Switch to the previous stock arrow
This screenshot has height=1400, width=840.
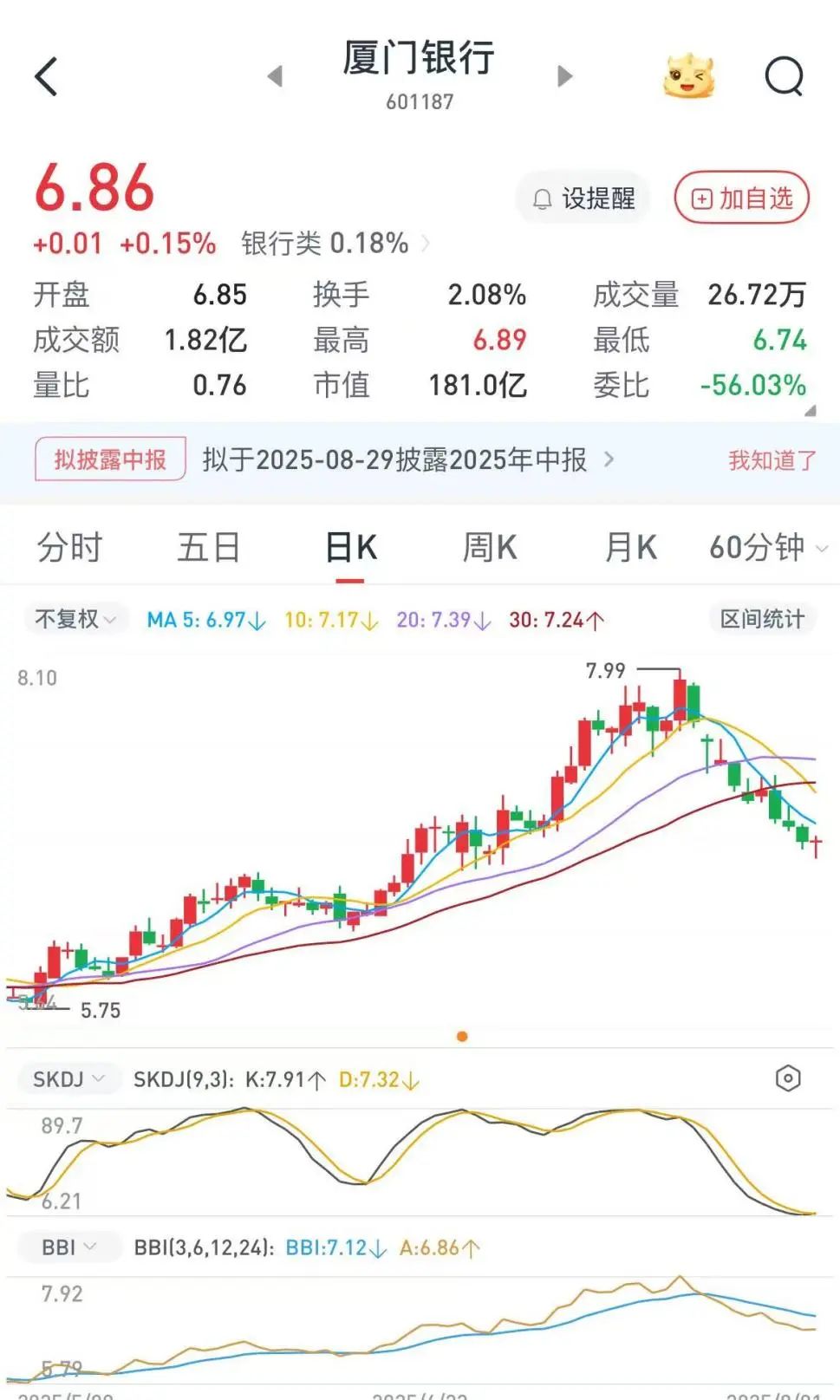[275, 76]
